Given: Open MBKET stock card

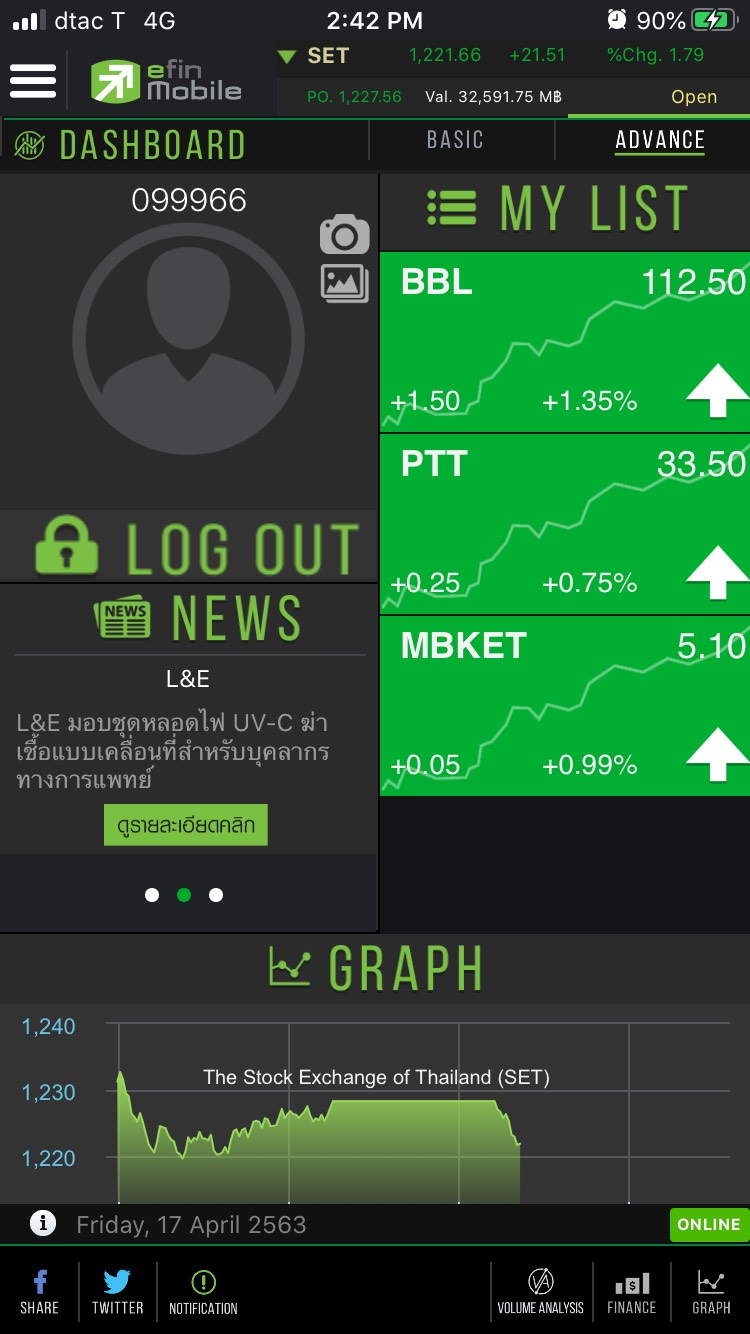Looking at the screenshot, I should (x=564, y=706).
